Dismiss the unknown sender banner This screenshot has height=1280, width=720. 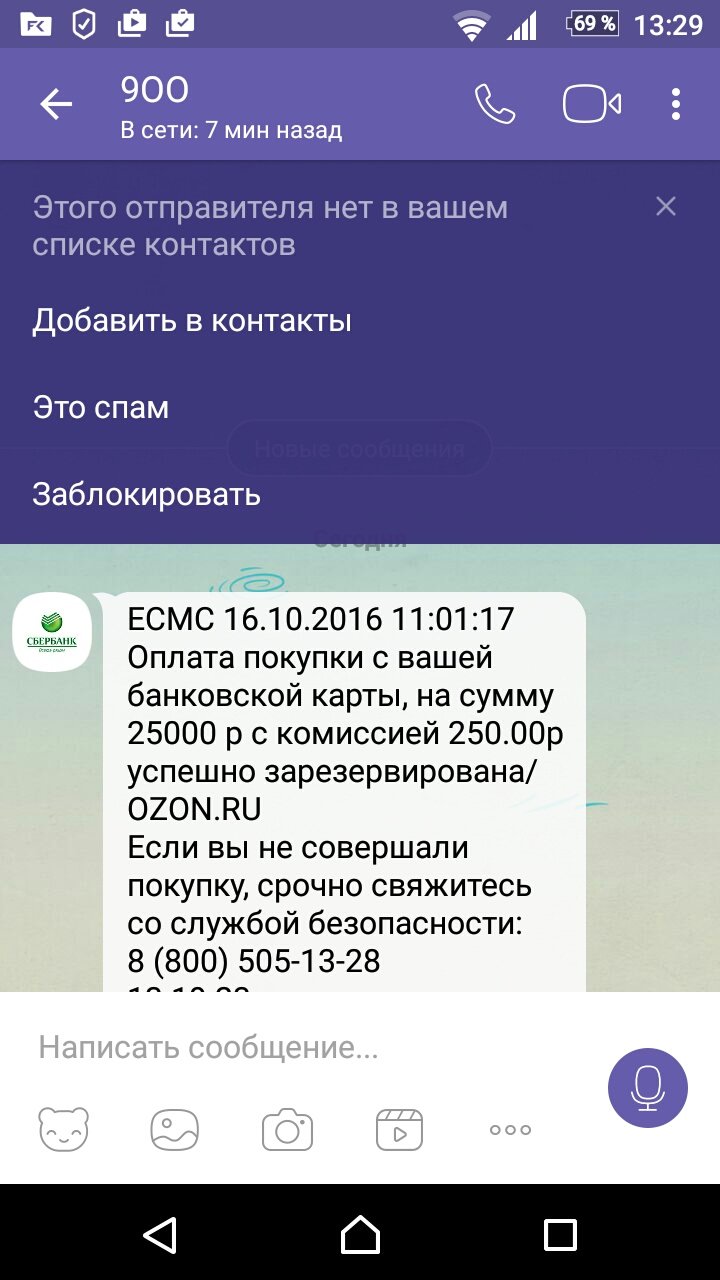(665, 207)
